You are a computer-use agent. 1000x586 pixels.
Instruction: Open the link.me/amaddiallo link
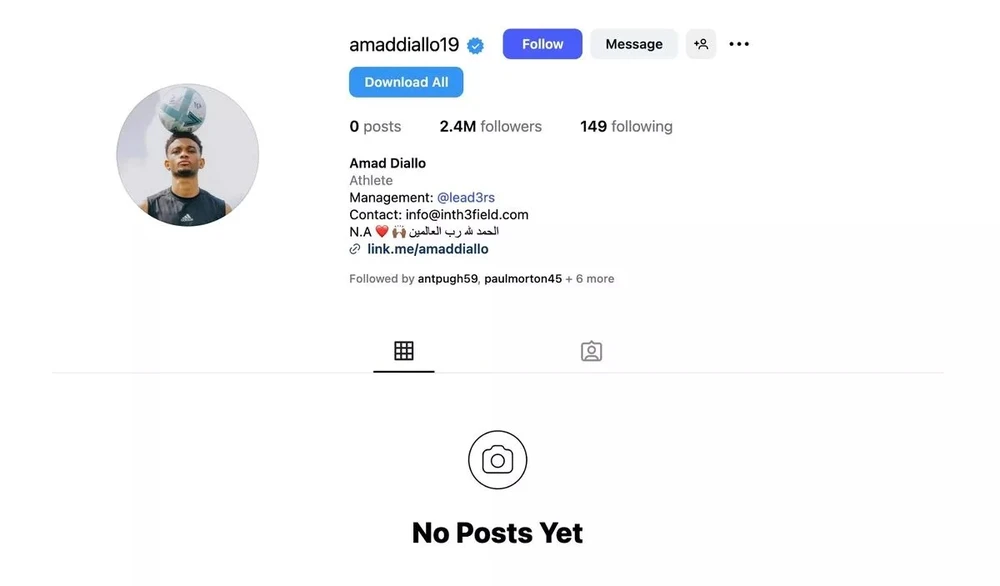[x=427, y=249]
